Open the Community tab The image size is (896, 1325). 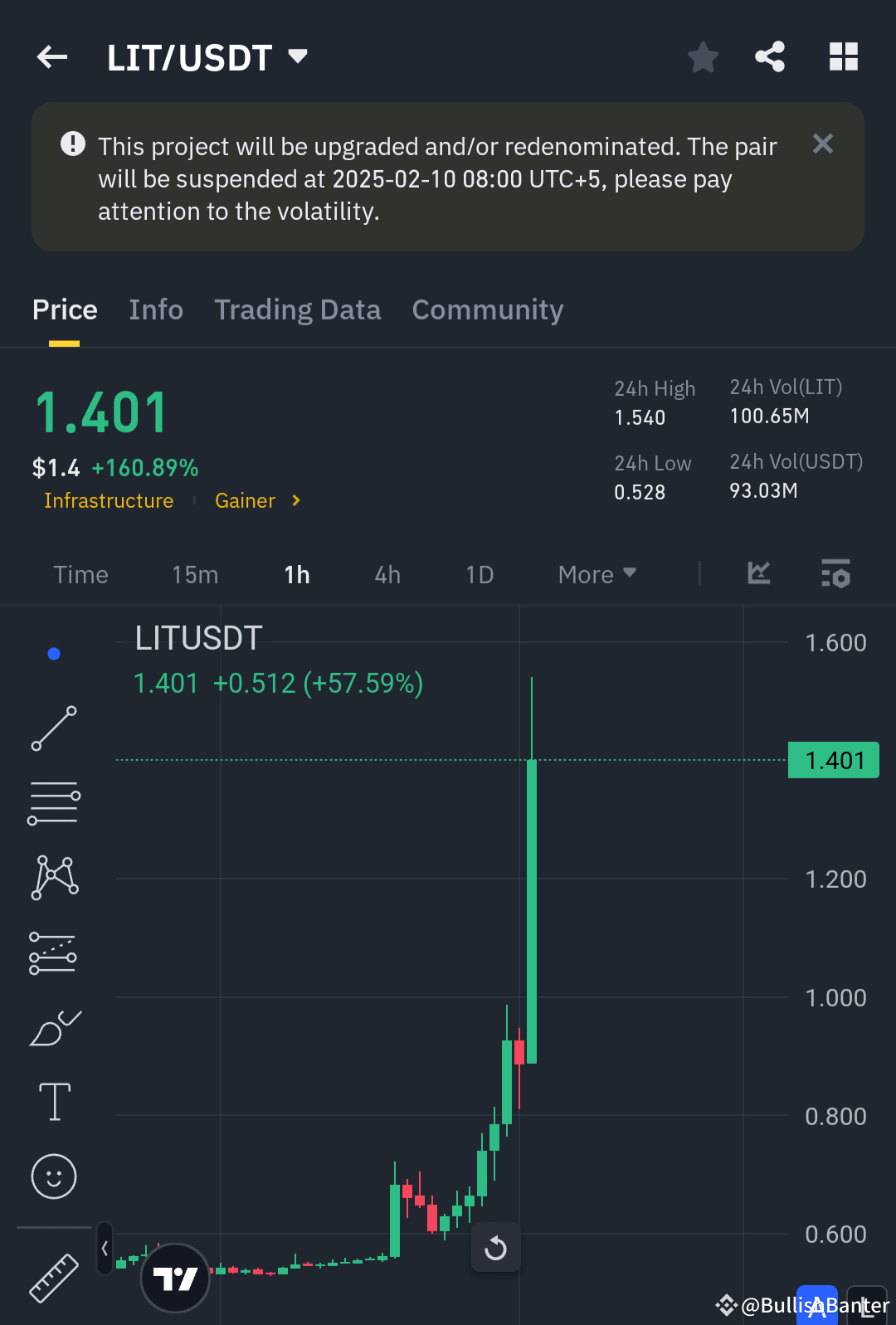pos(488,309)
